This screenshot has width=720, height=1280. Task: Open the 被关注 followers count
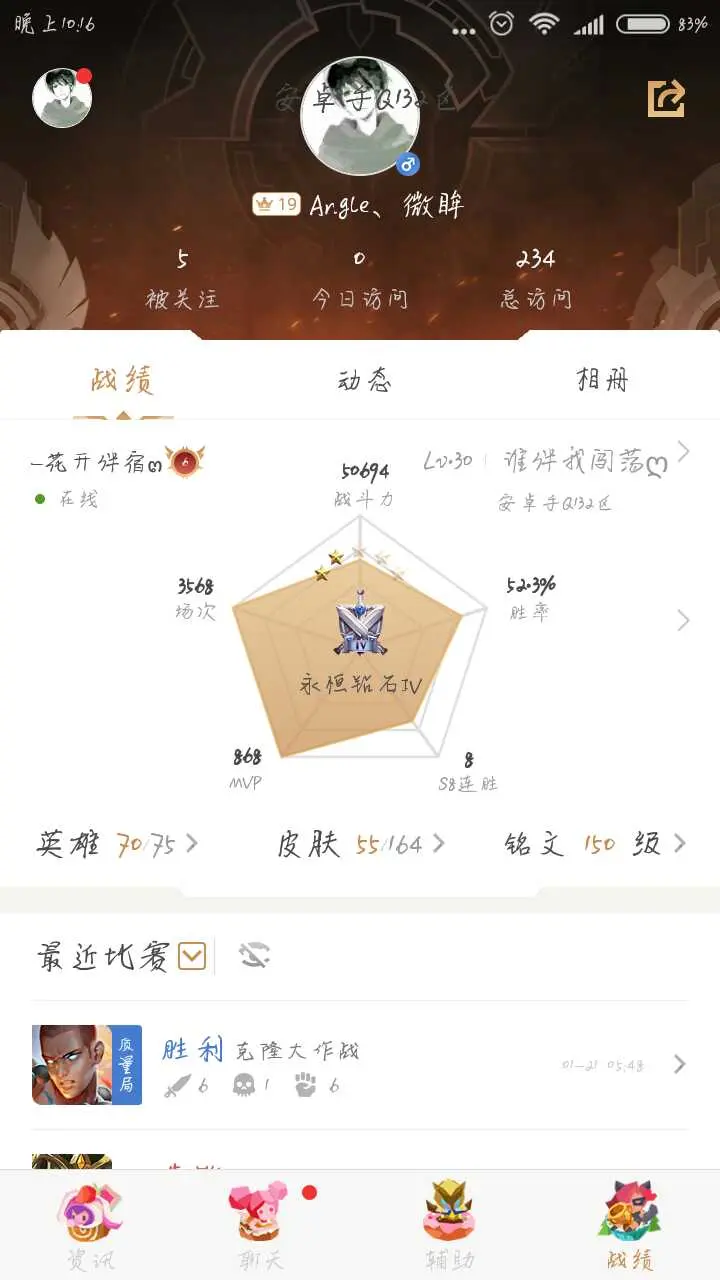tap(182, 278)
